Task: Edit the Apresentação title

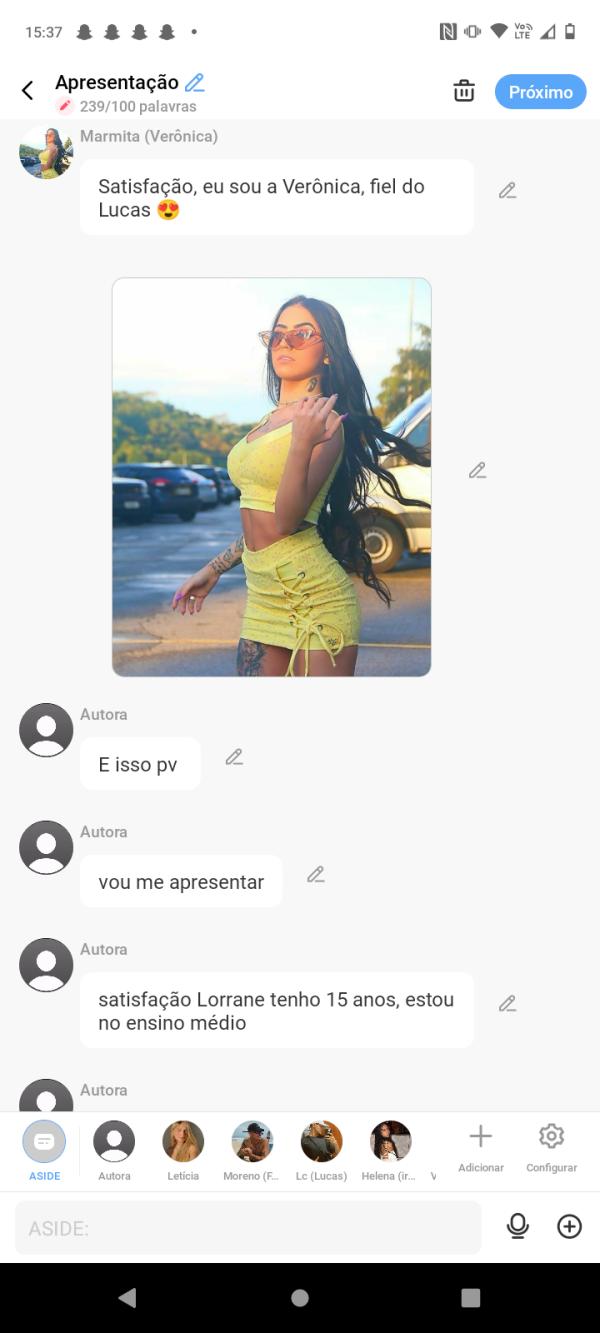Action: click(195, 83)
